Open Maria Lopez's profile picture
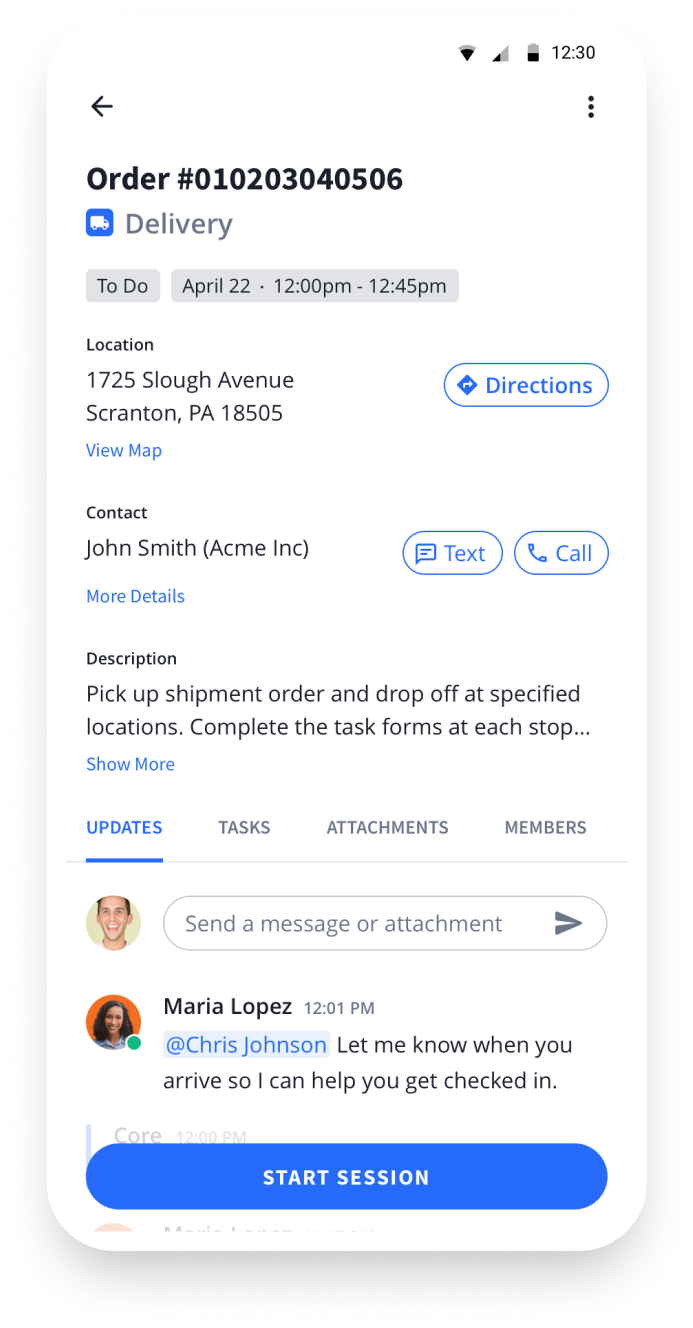693x1328 pixels. [x=113, y=1022]
